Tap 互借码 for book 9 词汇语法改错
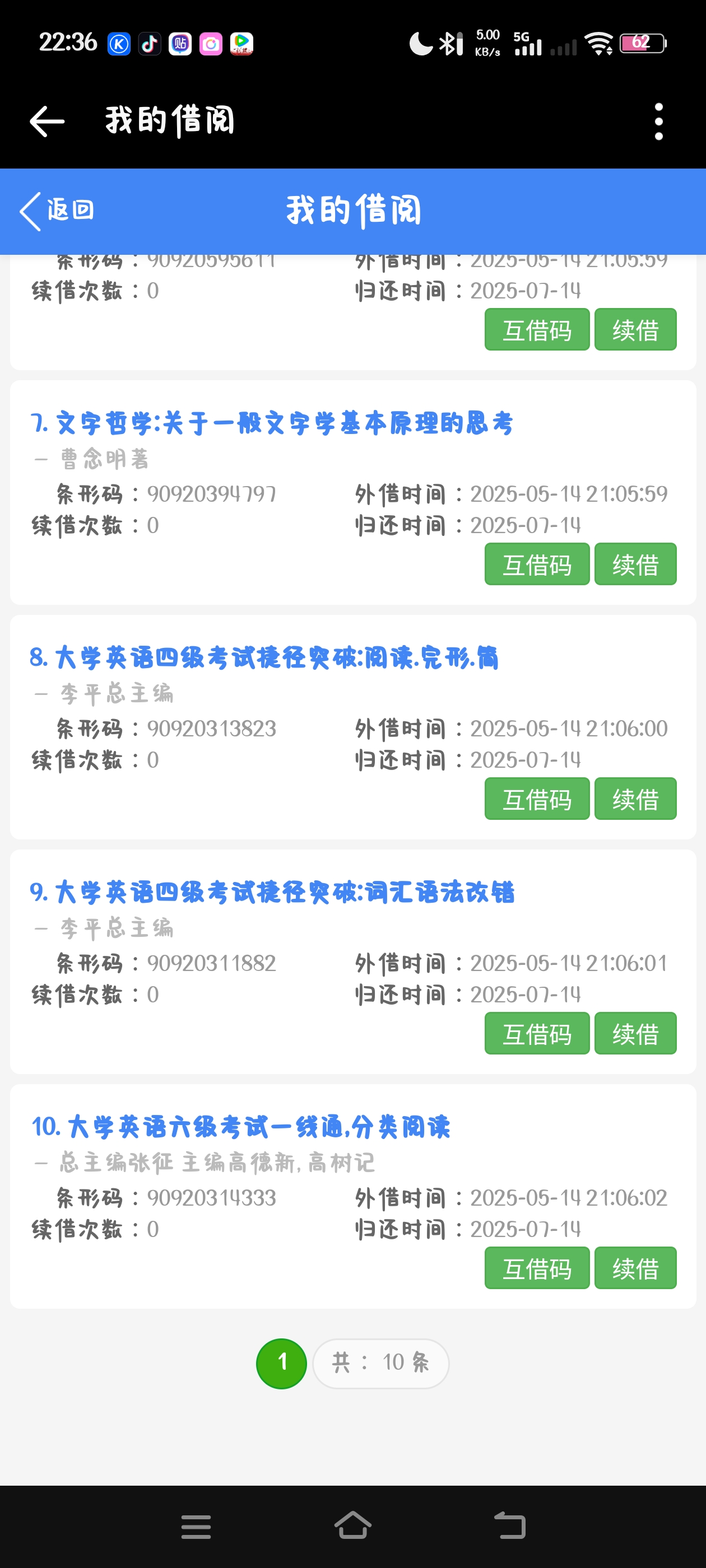The image size is (706, 1568). pyautogui.click(x=537, y=1034)
